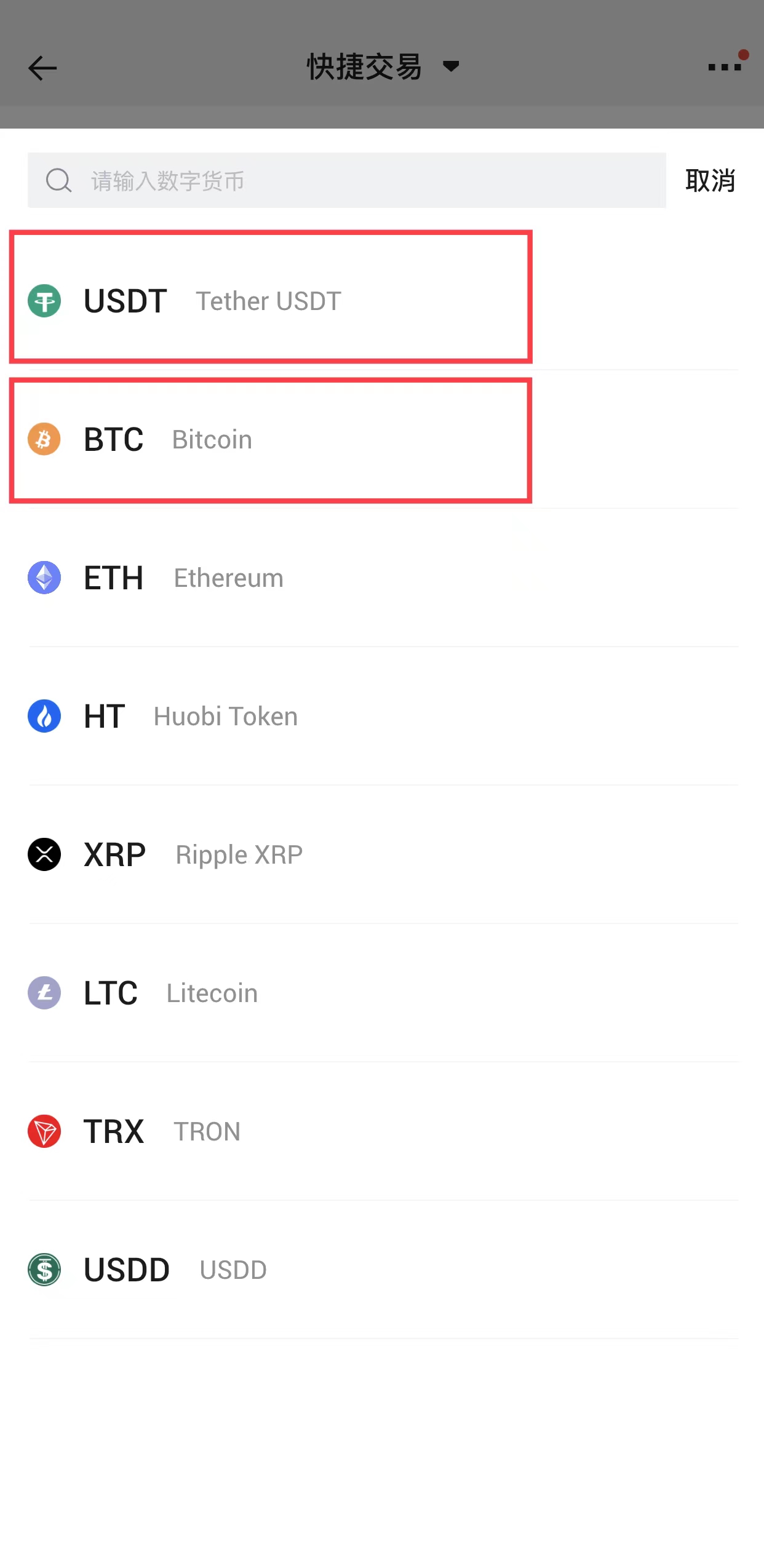Cancel with the 取消 button
764x1568 pixels.
click(710, 181)
